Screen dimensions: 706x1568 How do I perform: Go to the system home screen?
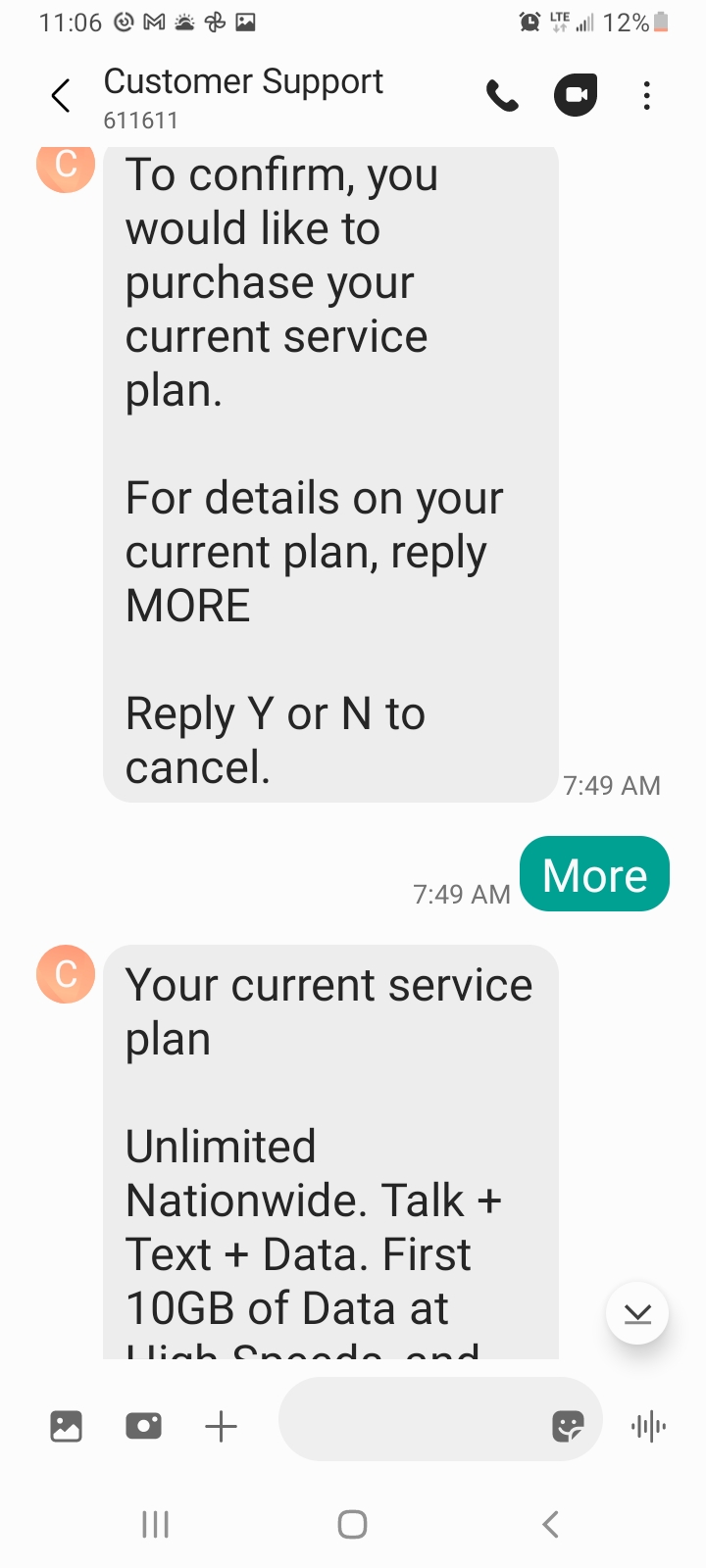pos(352,1524)
